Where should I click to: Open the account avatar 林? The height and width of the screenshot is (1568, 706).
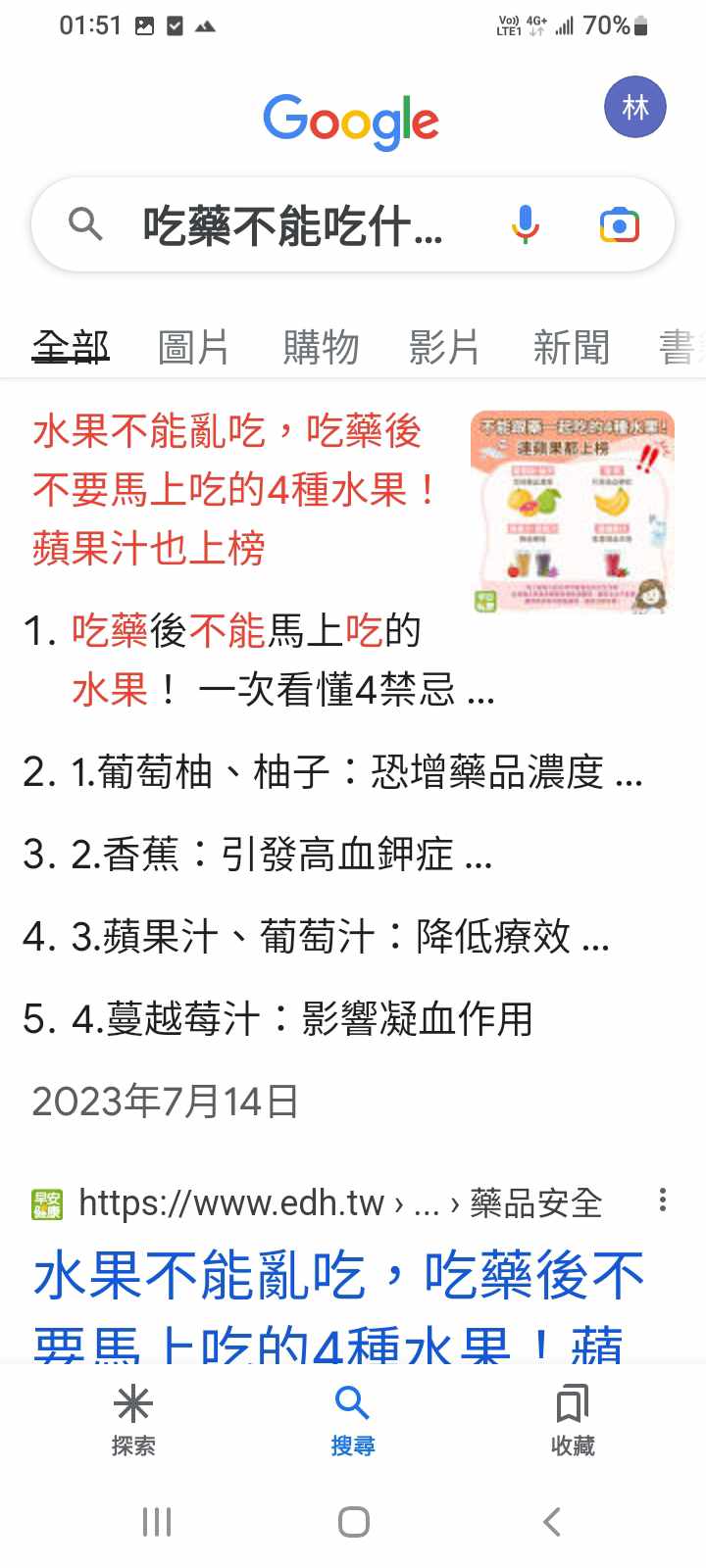(x=634, y=107)
